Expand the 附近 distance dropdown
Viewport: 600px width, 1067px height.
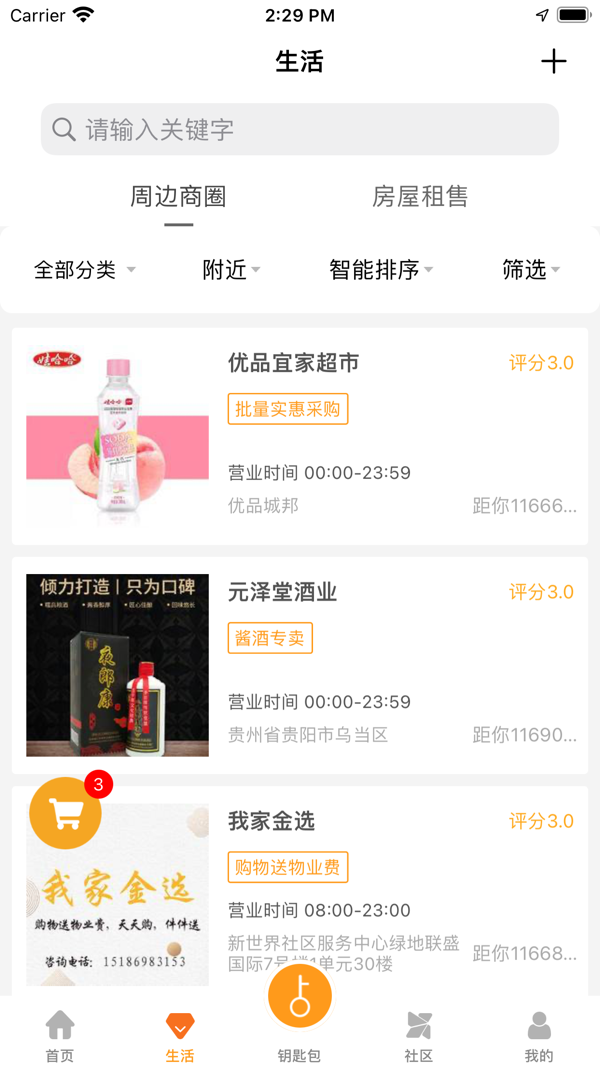coord(231,270)
